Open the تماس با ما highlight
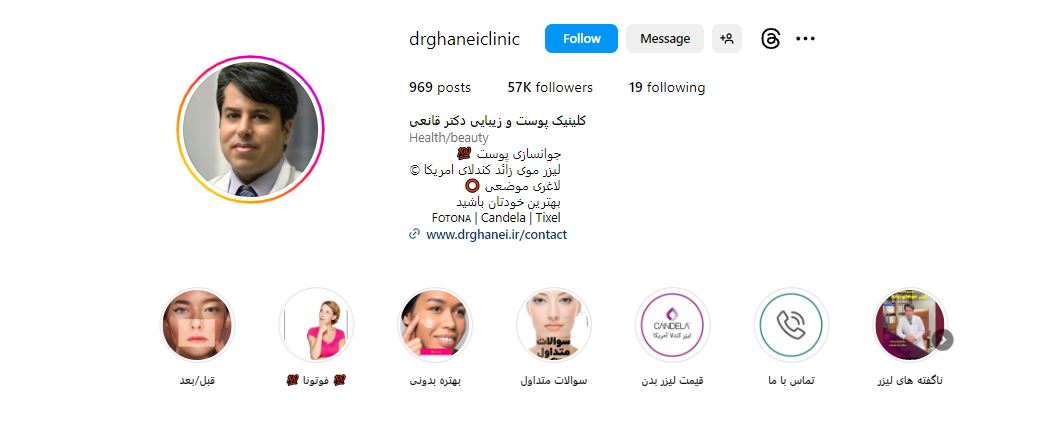 790,325
